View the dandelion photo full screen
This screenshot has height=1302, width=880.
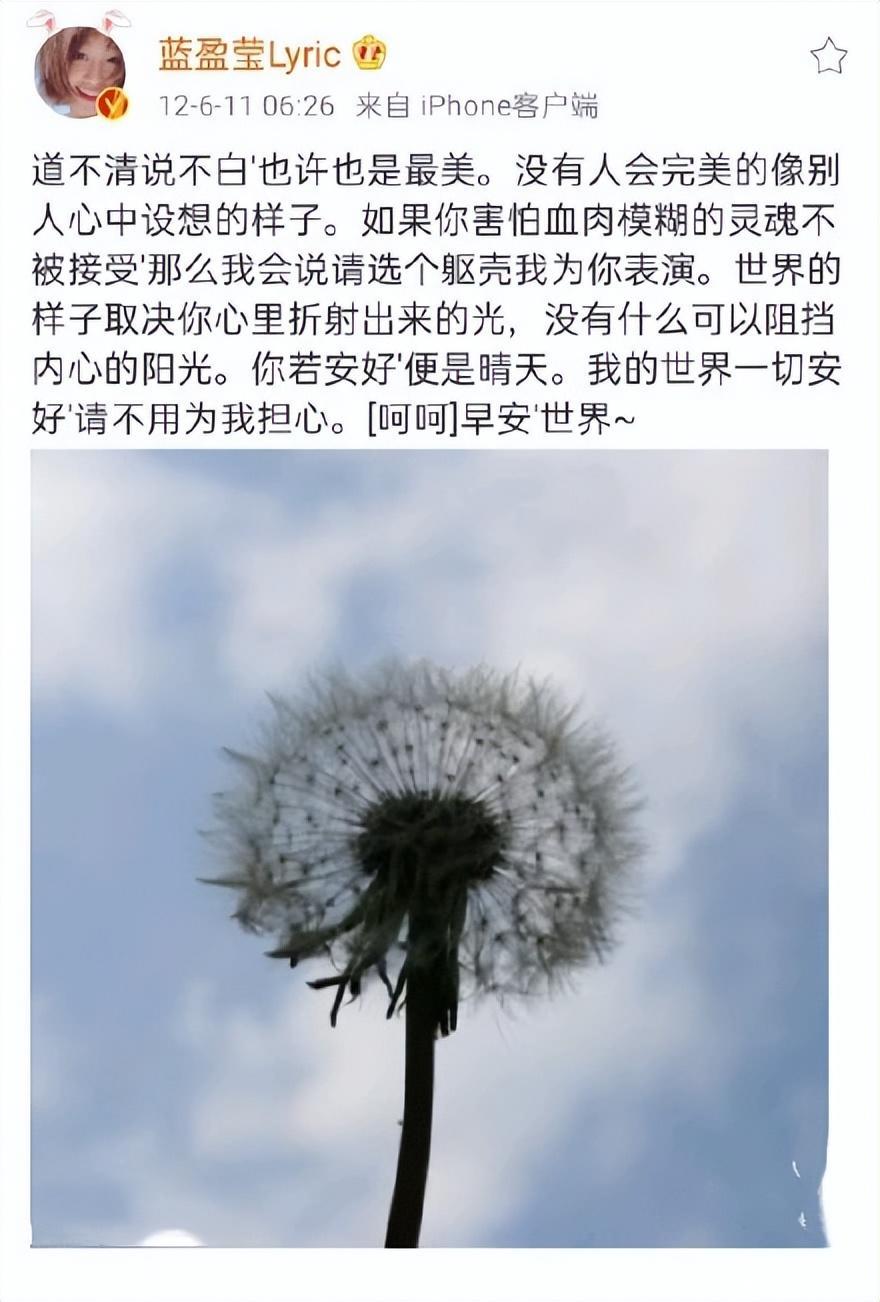(429, 848)
